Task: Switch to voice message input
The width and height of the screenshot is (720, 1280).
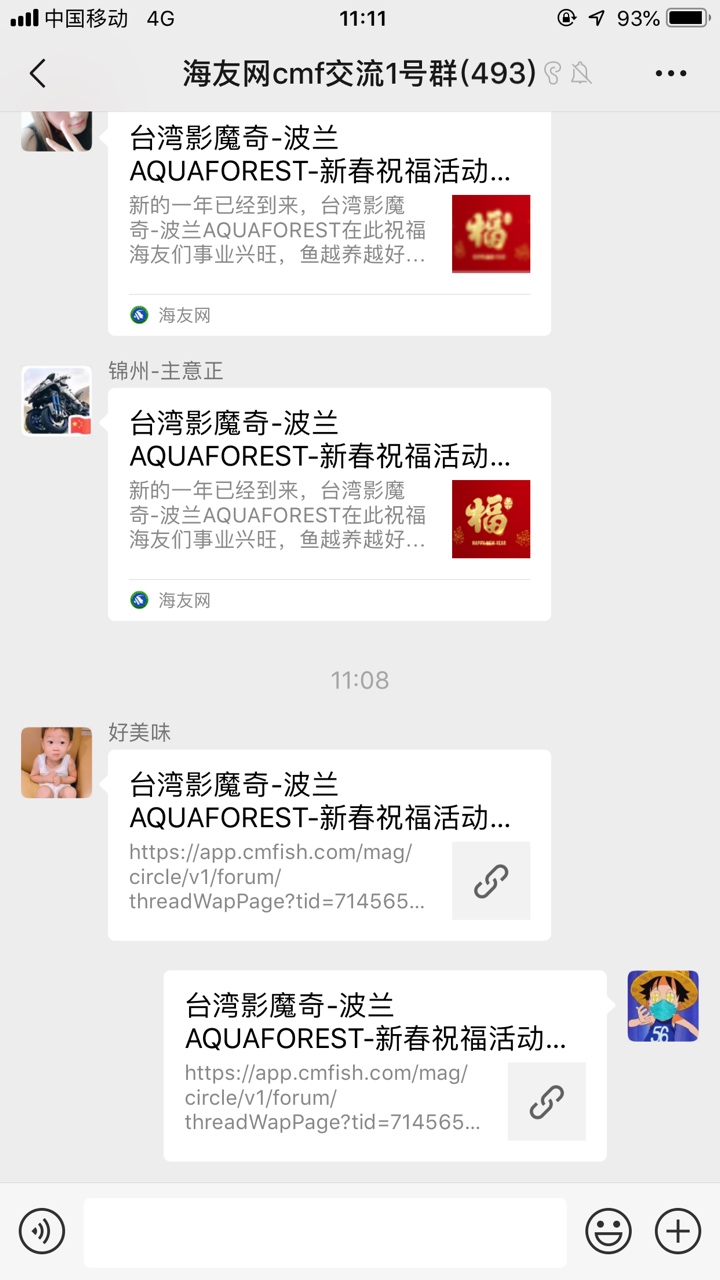Action: pyautogui.click(x=42, y=1230)
